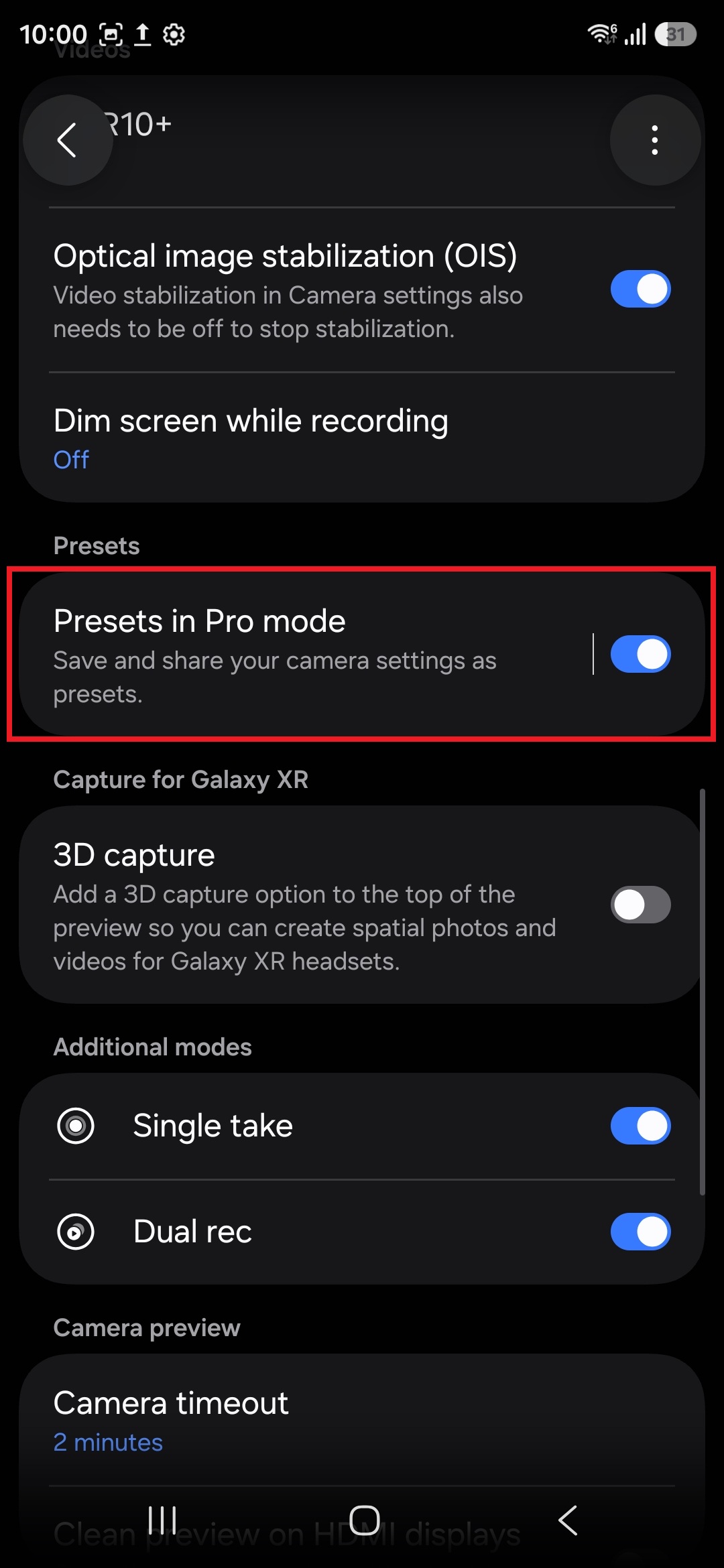Tap the Wi-Fi icon in the status bar
724x1568 pixels.
coord(601,34)
